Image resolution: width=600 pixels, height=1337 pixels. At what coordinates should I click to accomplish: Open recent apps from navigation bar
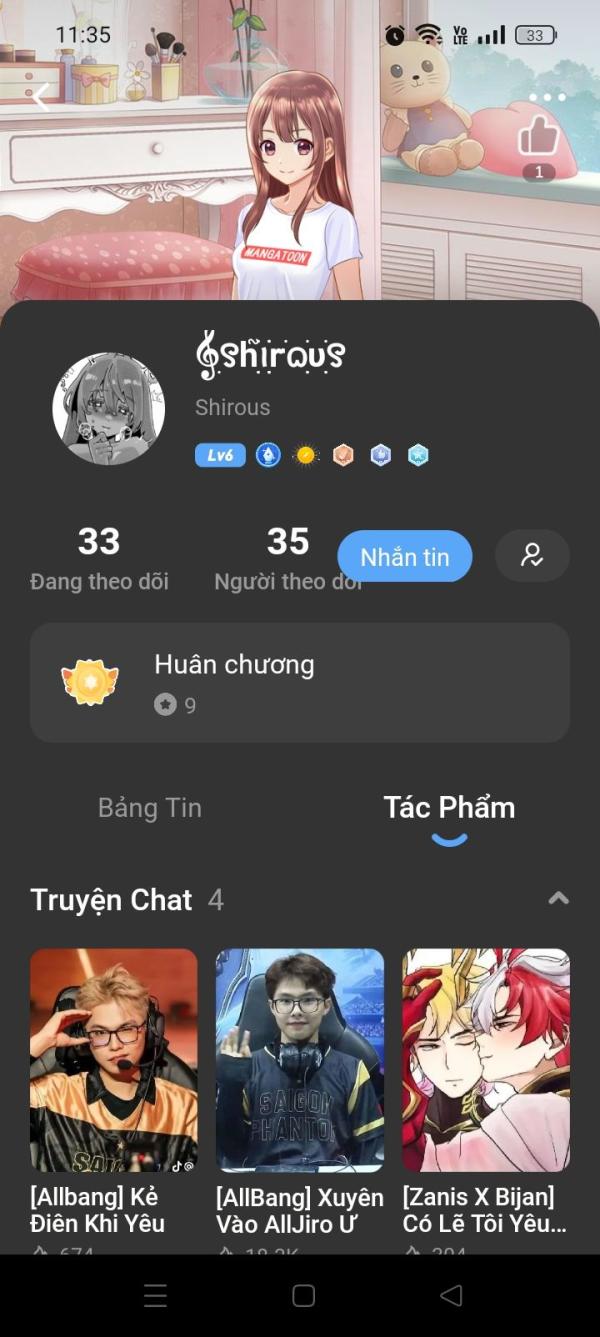point(155,1296)
